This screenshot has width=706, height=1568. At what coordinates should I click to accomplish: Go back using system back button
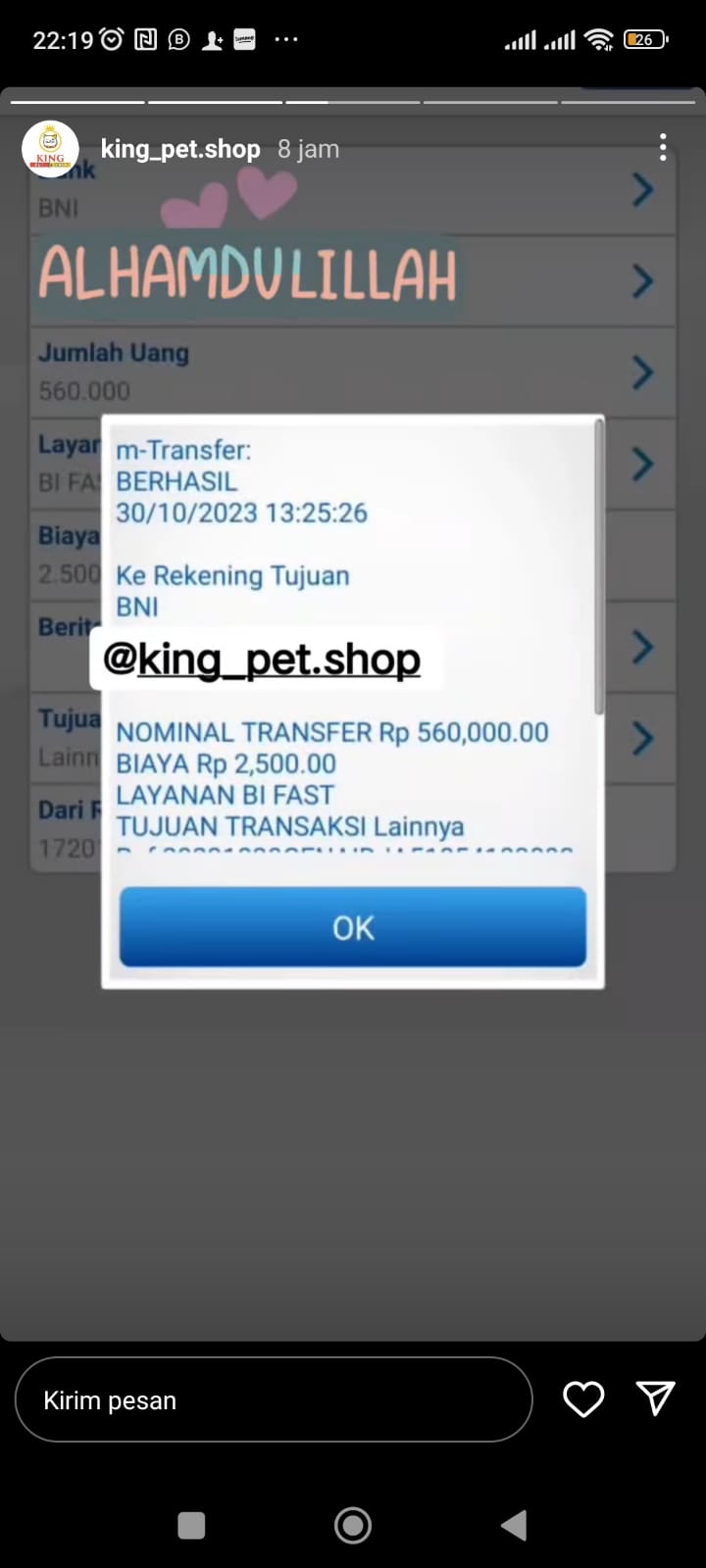[x=514, y=1525]
